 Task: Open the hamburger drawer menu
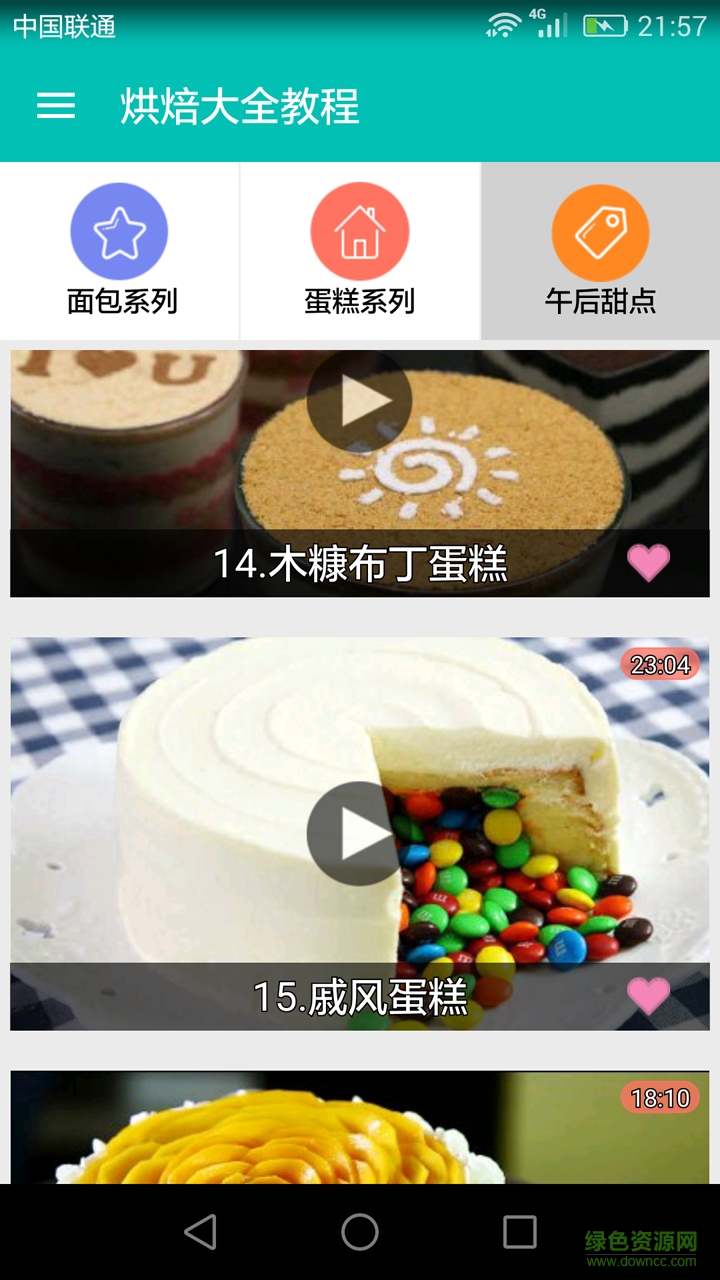point(56,106)
